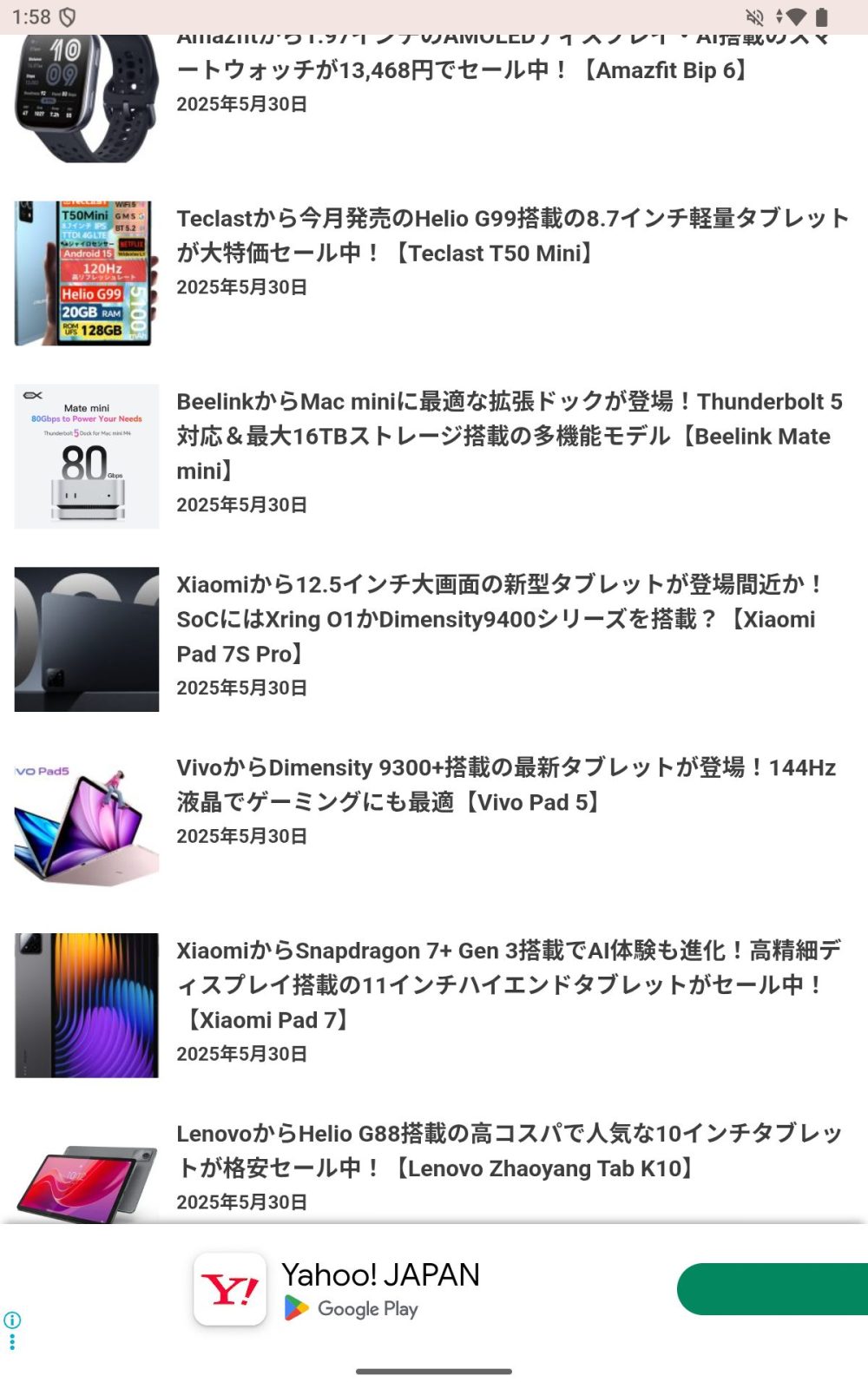Tap the Xiaomi Pad 7 thumbnail image

(x=87, y=1005)
